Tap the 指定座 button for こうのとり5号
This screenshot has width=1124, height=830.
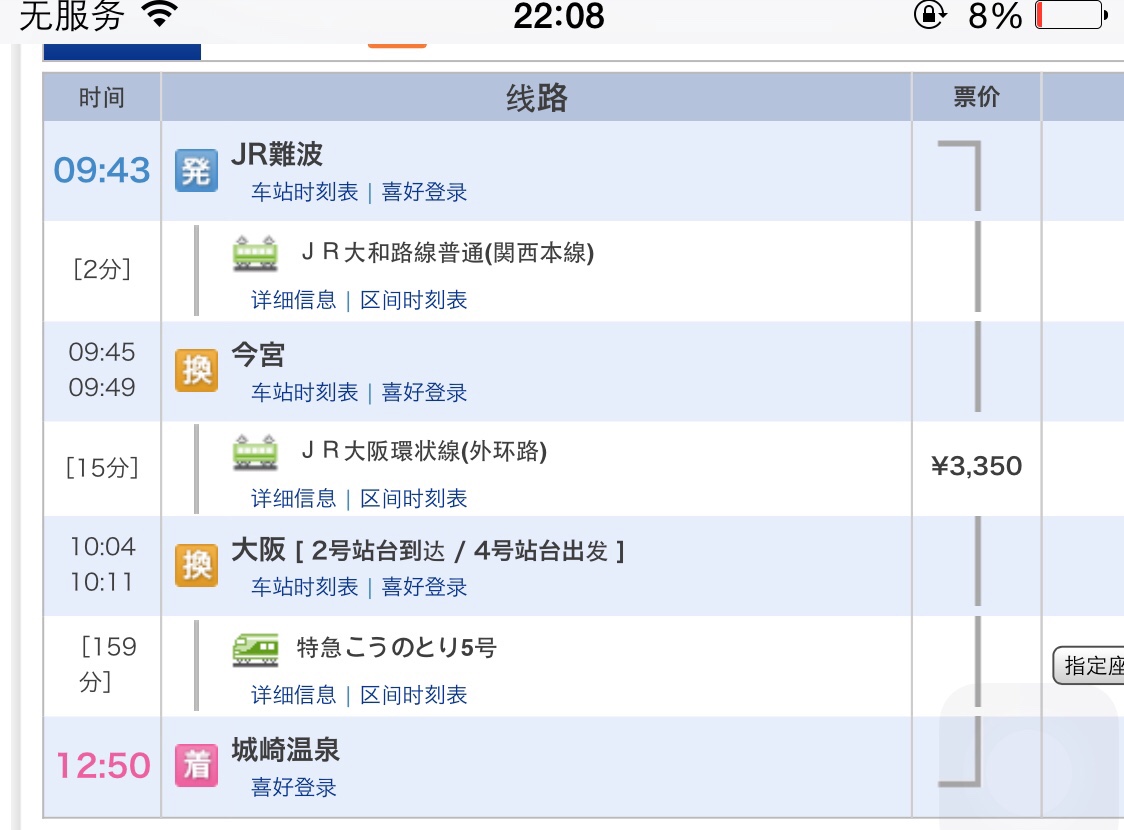(x=1090, y=666)
